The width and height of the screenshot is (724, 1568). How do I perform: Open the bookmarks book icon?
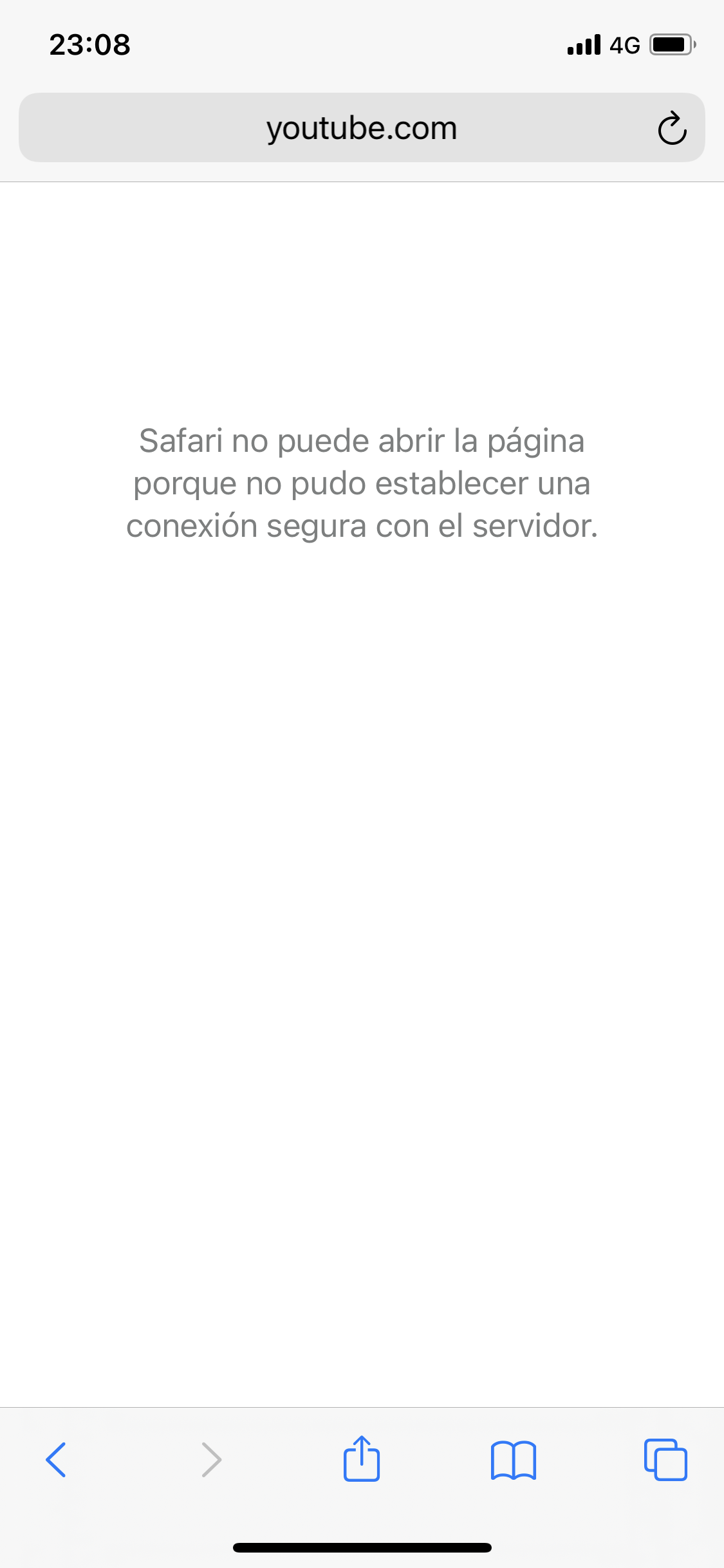(514, 1460)
